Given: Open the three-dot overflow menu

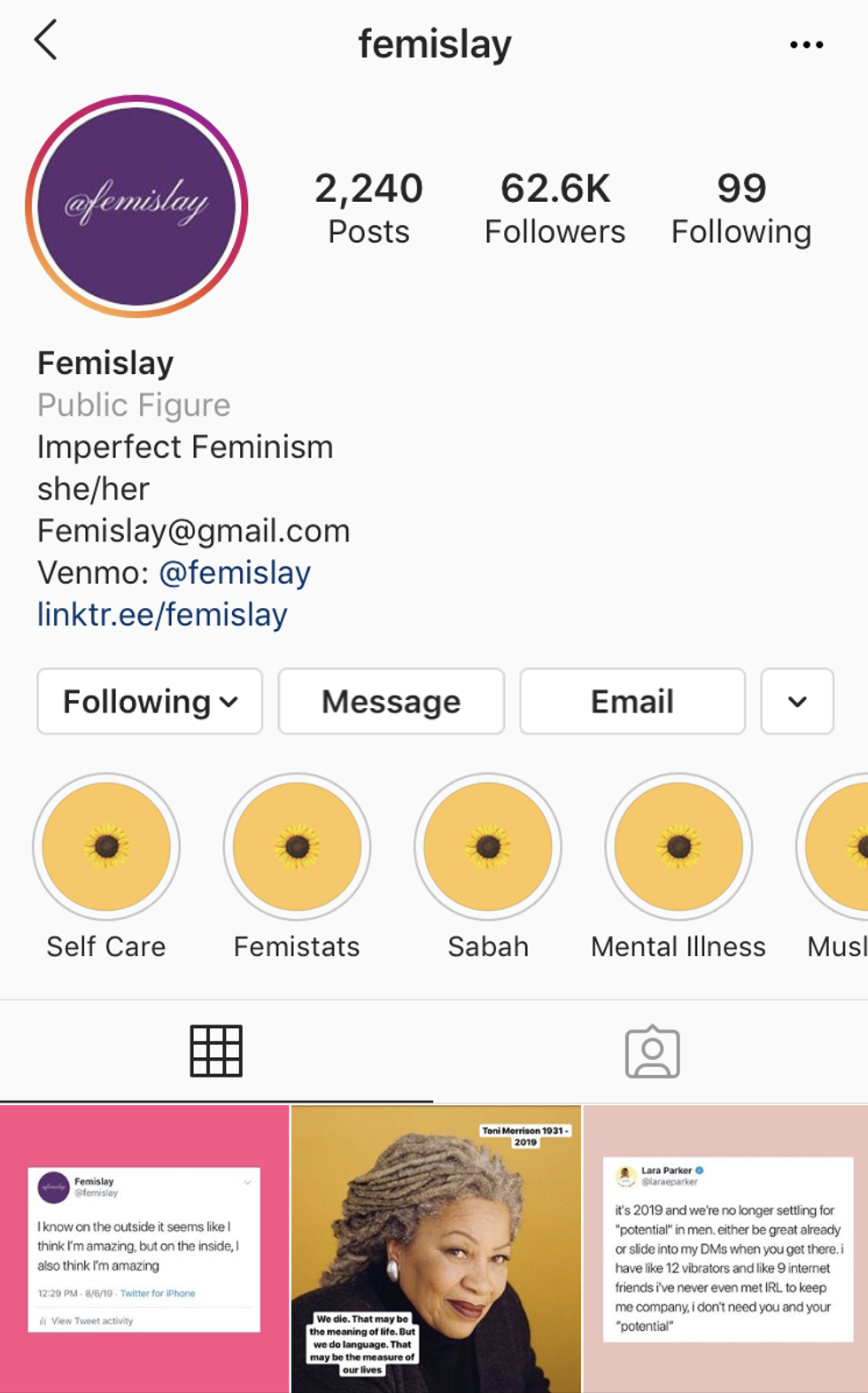Looking at the screenshot, I should click(x=806, y=44).
